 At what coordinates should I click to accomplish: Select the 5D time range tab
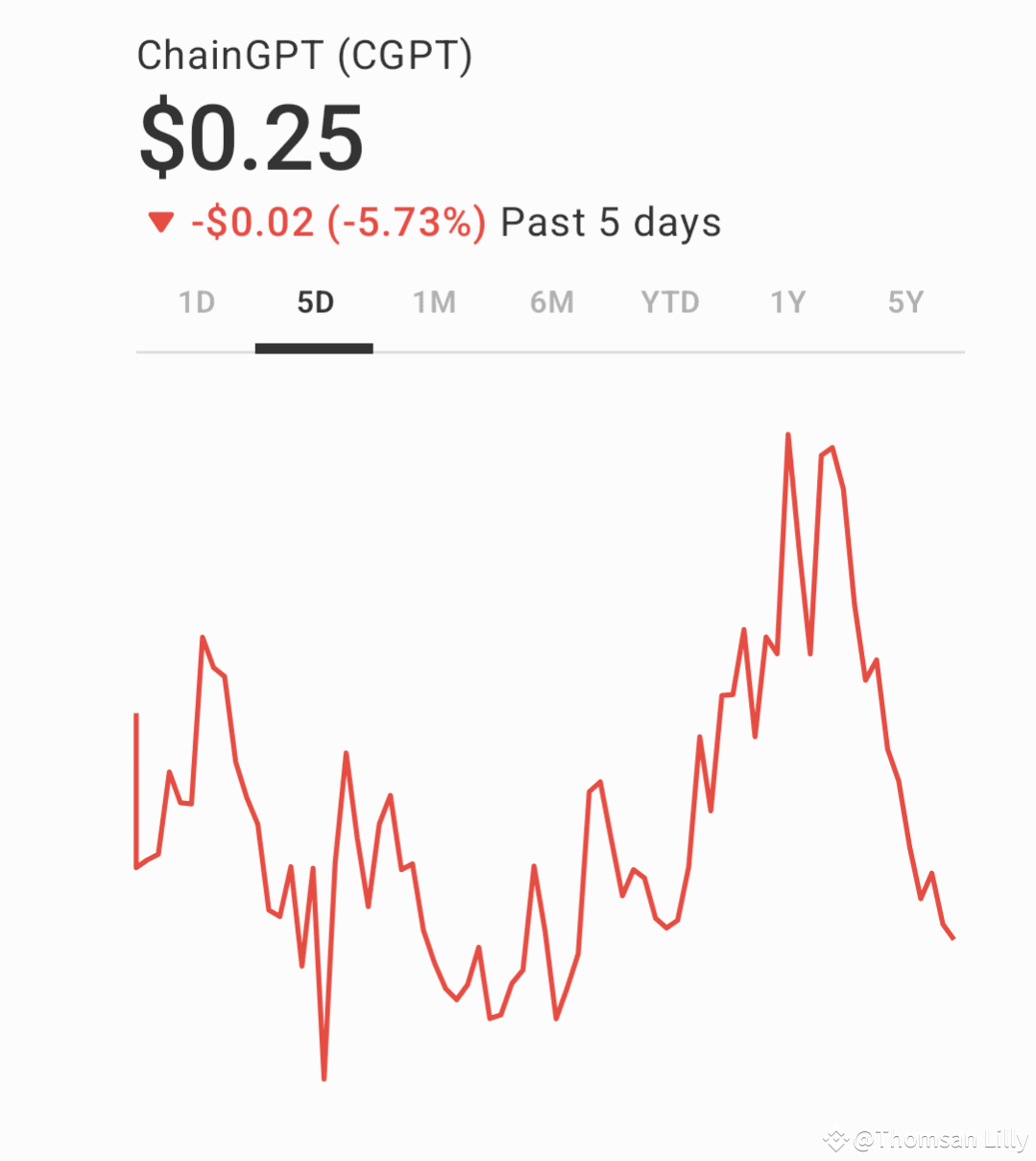click(315, 303)
